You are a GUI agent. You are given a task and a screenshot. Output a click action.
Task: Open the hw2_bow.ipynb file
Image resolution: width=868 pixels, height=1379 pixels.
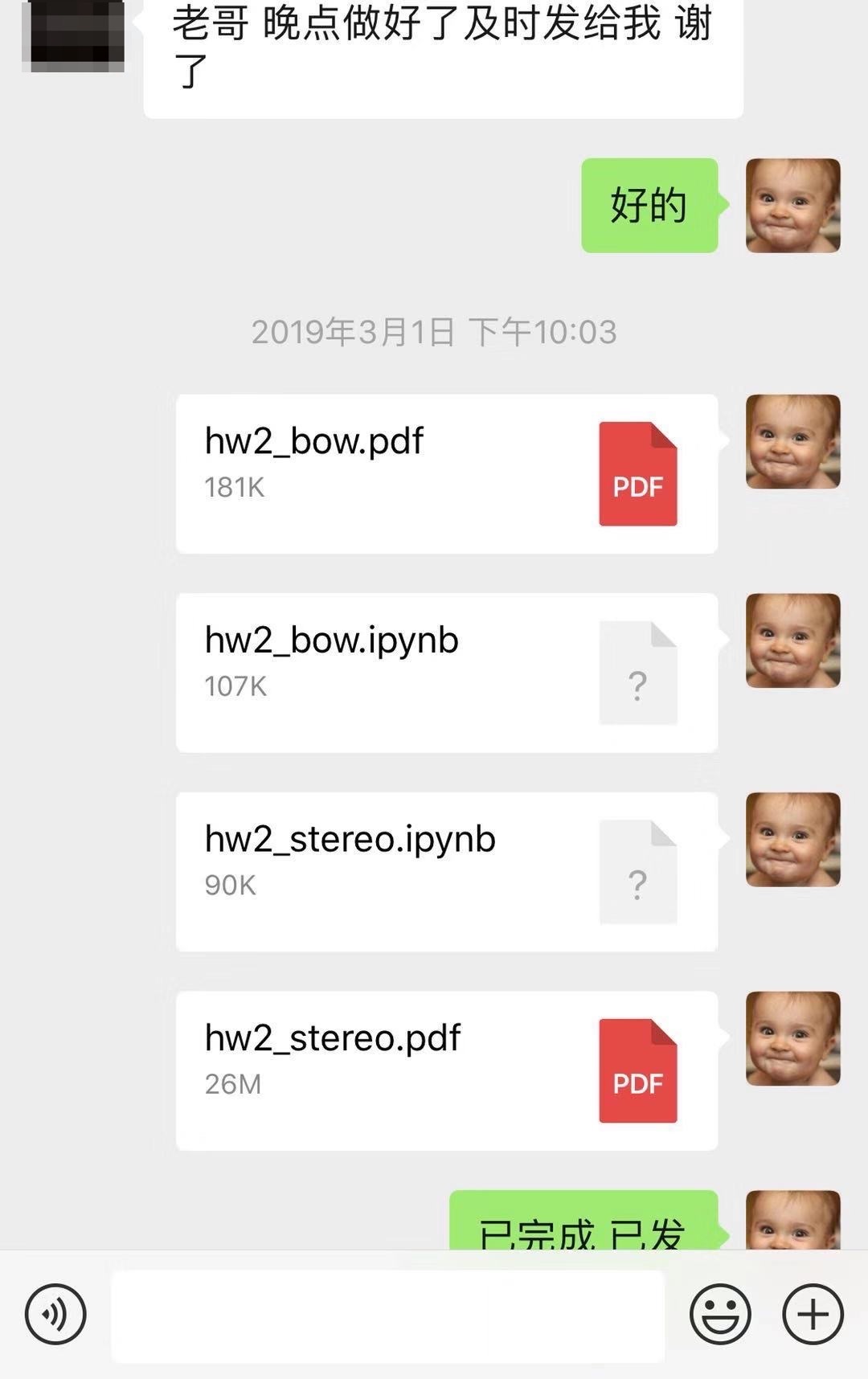coord(447,673)
